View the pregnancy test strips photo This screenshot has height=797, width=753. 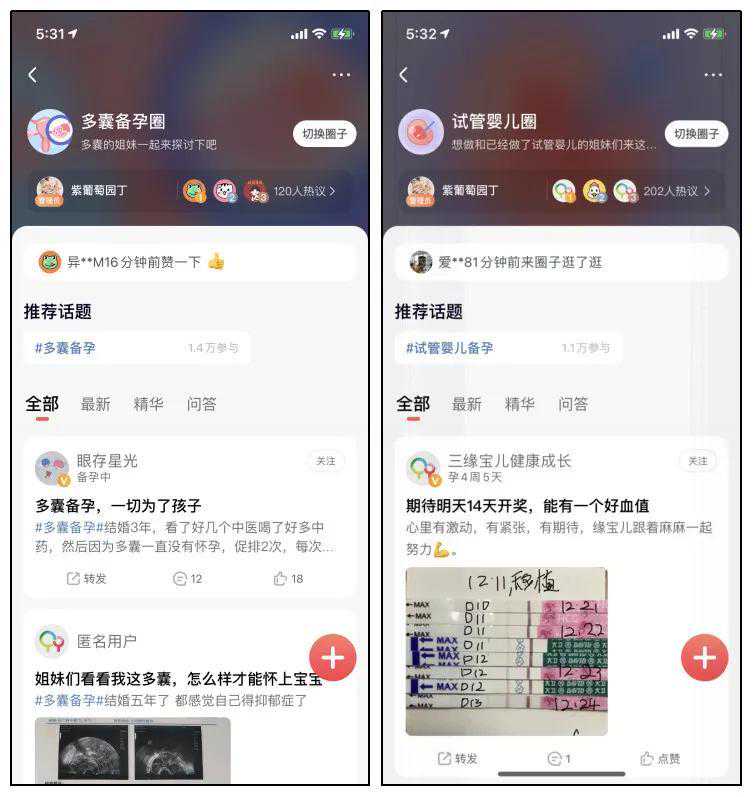506,651
